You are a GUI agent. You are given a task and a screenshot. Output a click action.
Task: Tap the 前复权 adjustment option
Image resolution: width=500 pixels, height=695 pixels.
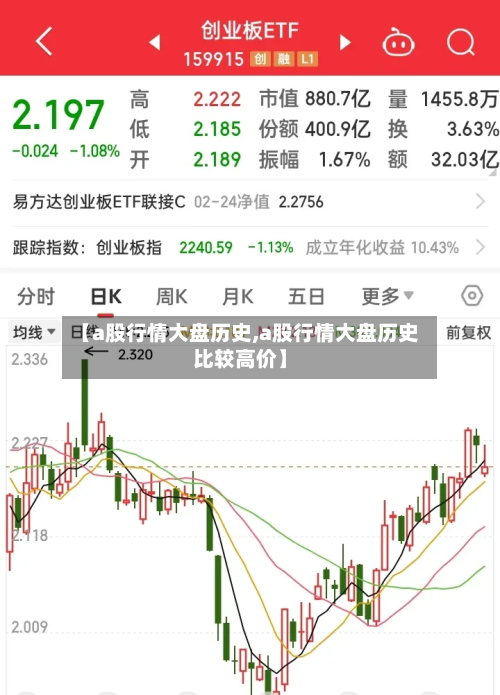click(468, 332)
